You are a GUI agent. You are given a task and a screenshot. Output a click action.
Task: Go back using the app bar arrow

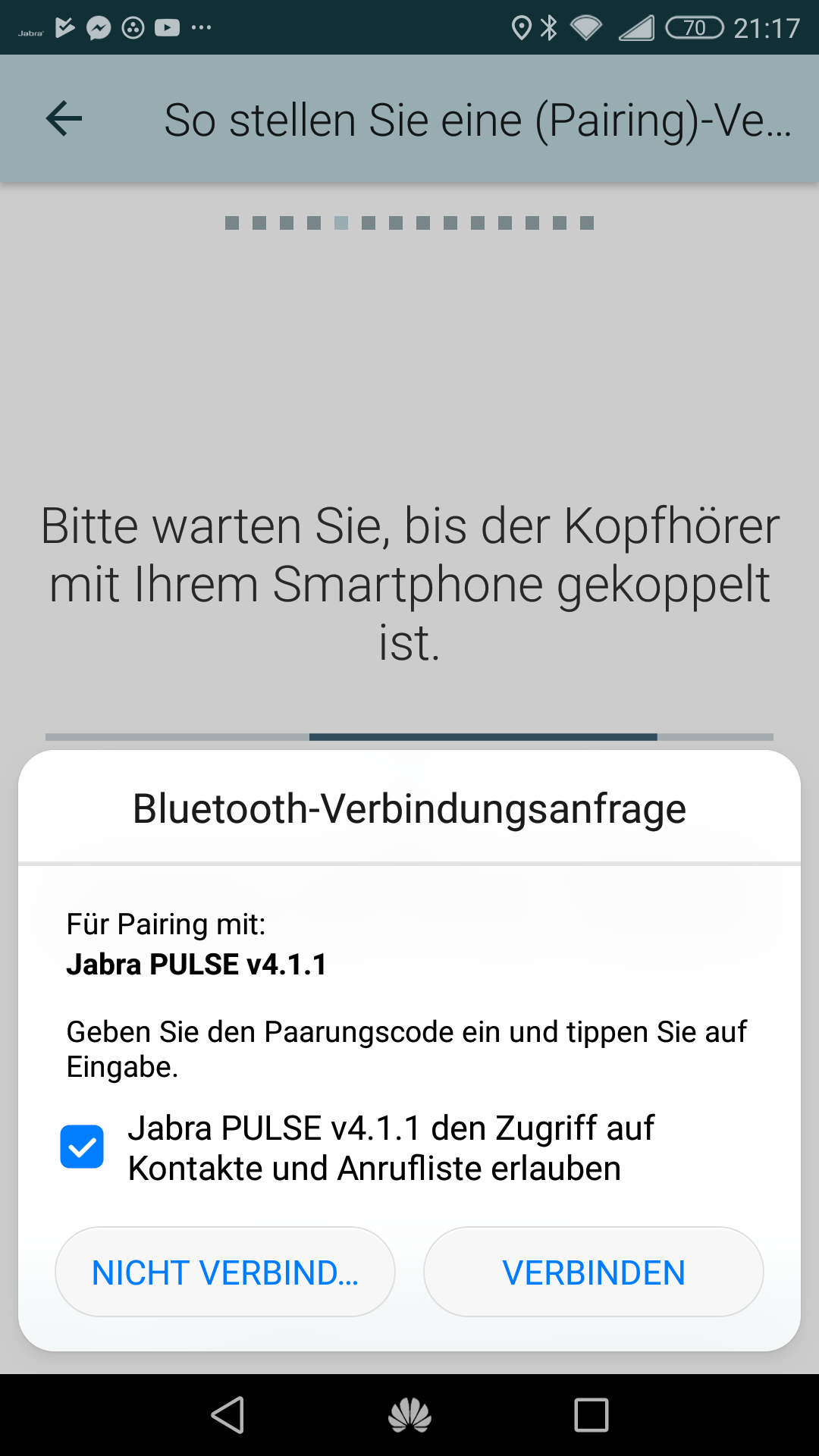point(64,118)
